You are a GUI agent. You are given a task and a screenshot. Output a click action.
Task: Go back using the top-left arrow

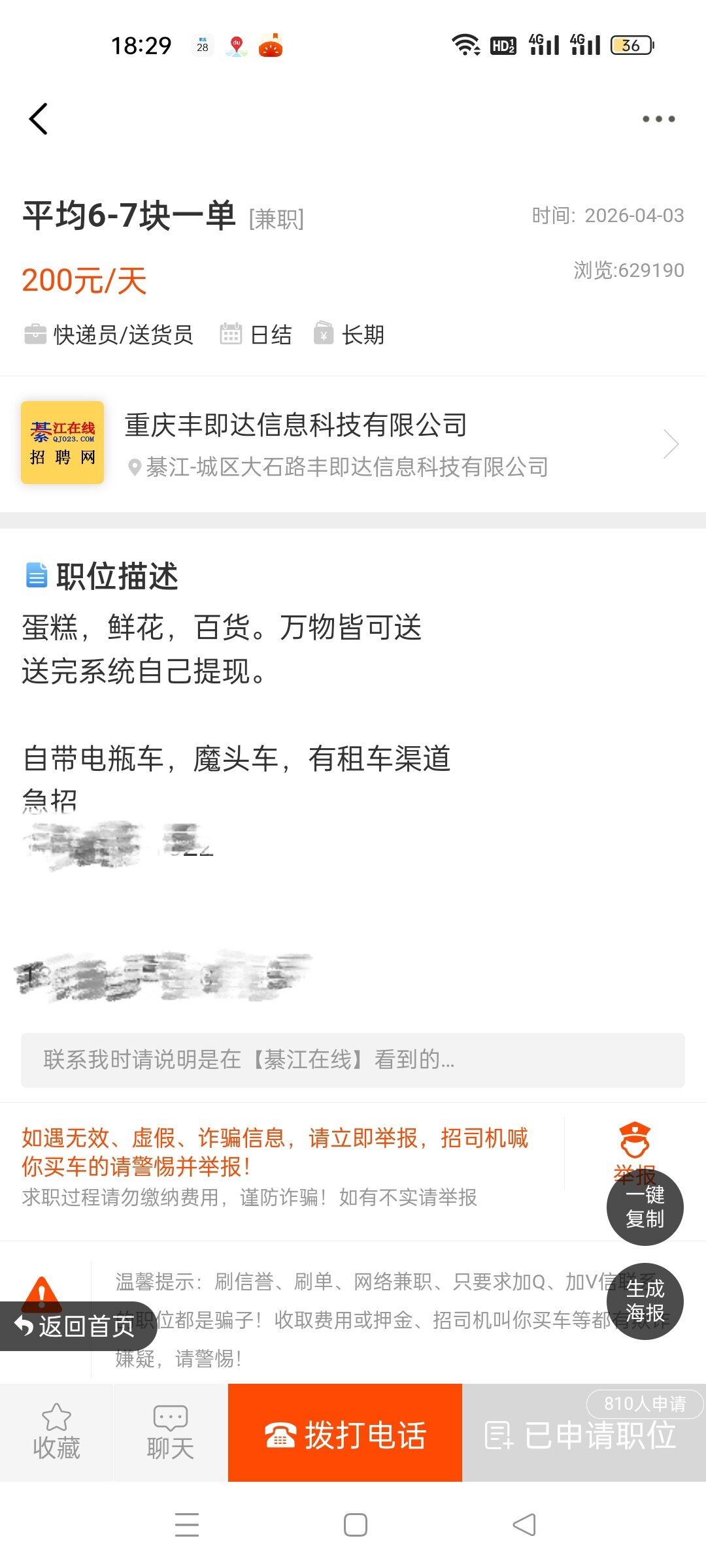pyautogui.click(x=39, y=119)
